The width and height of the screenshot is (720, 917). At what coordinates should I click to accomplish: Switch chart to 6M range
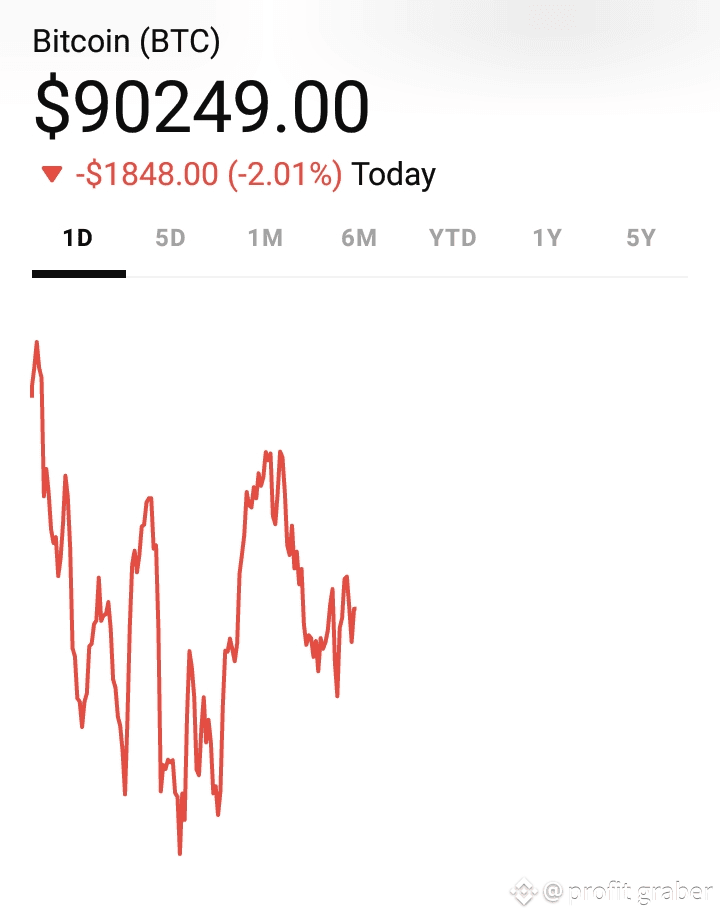[359, 239]
